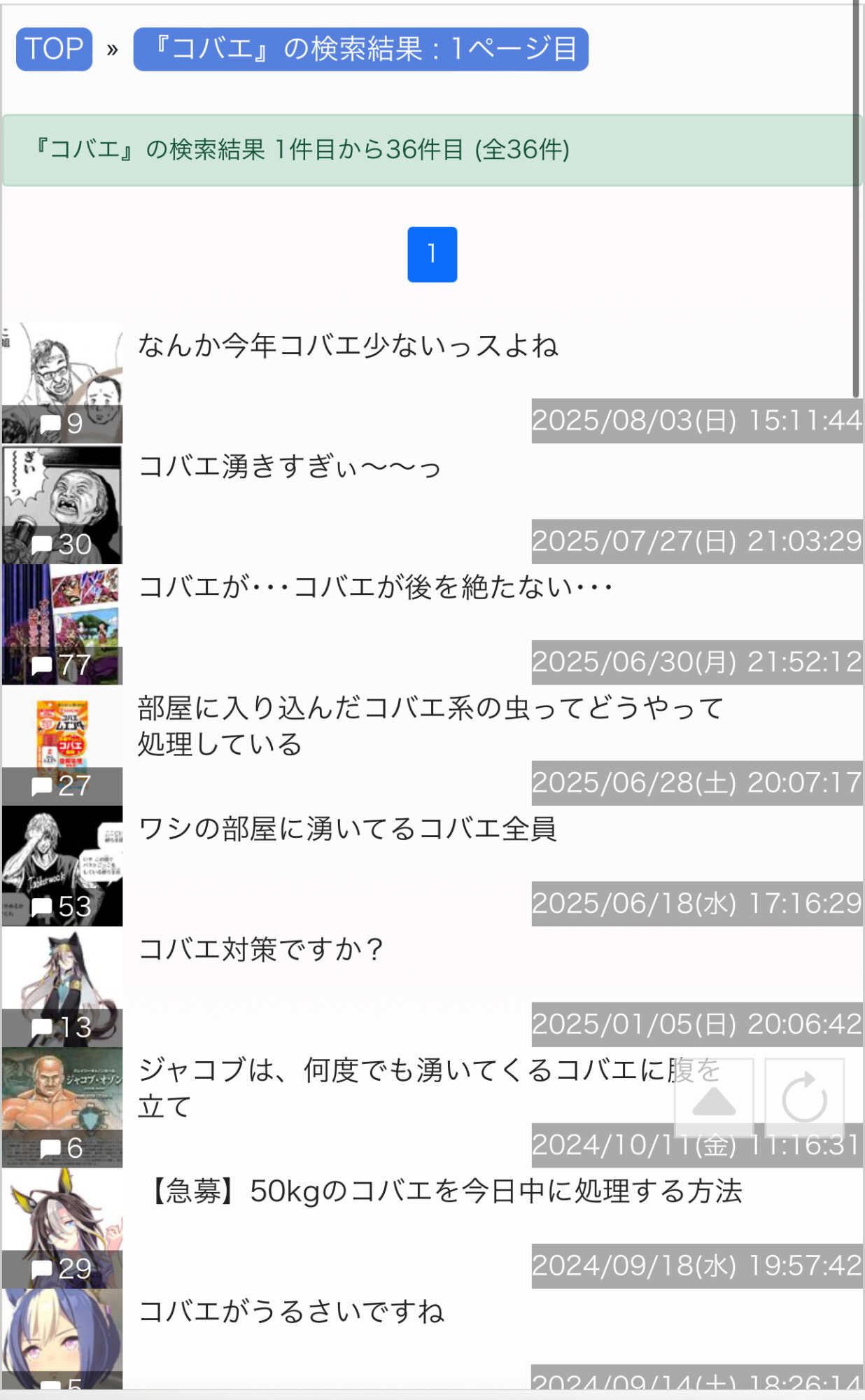Jump back to top with the up arrow
Image resolution: width=865 pixels, height=1400 pixels.
click(713, 1098)
